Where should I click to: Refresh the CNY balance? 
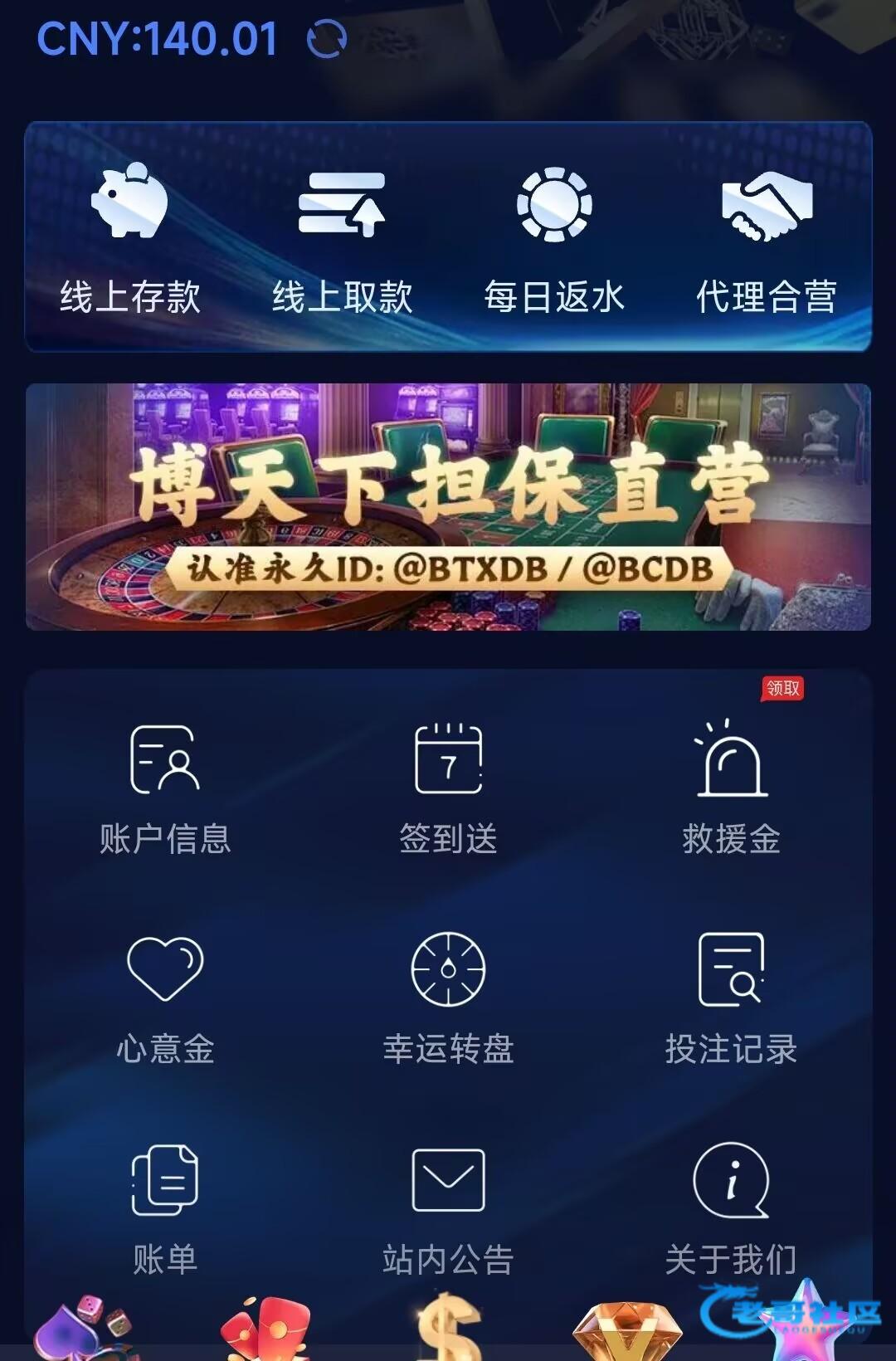click(327, 39)
